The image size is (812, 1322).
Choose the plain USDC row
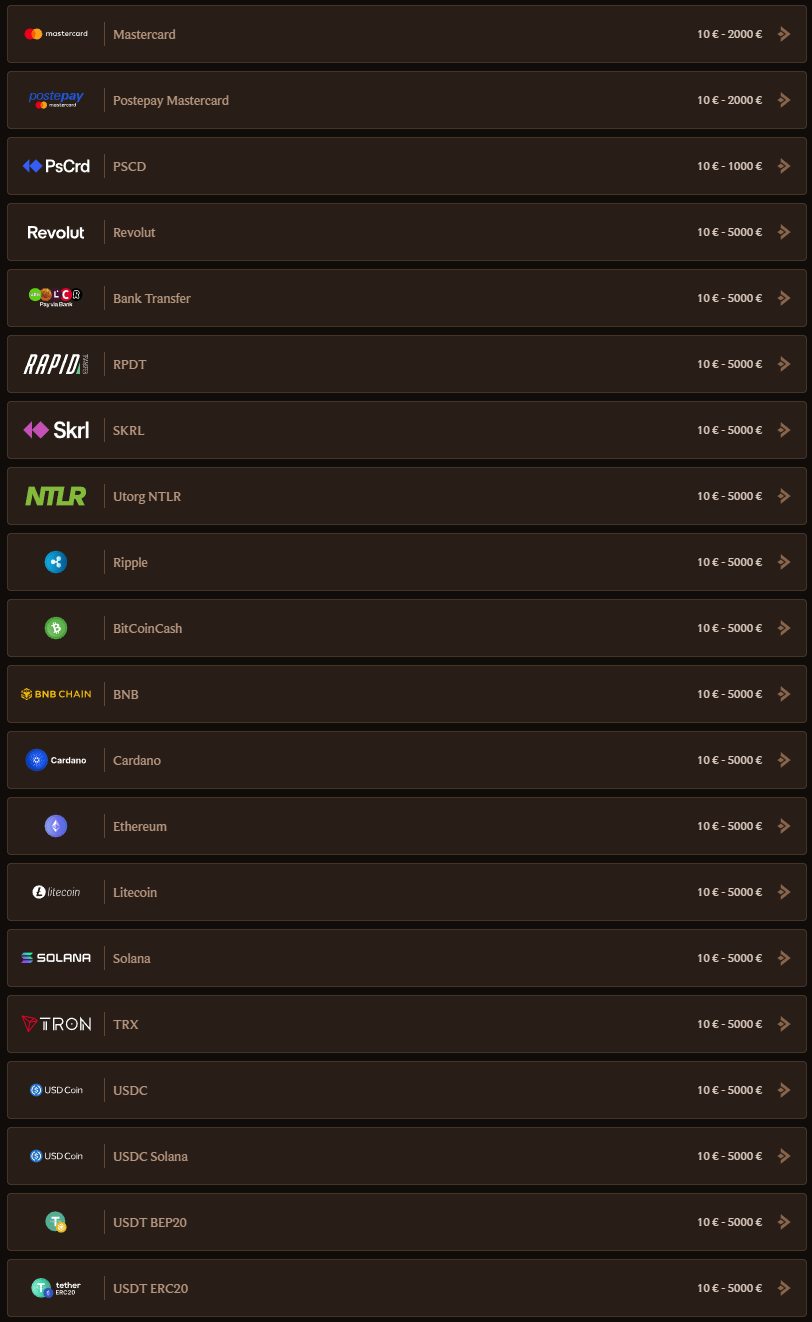pyautogui.click(x=406, y=1090)
